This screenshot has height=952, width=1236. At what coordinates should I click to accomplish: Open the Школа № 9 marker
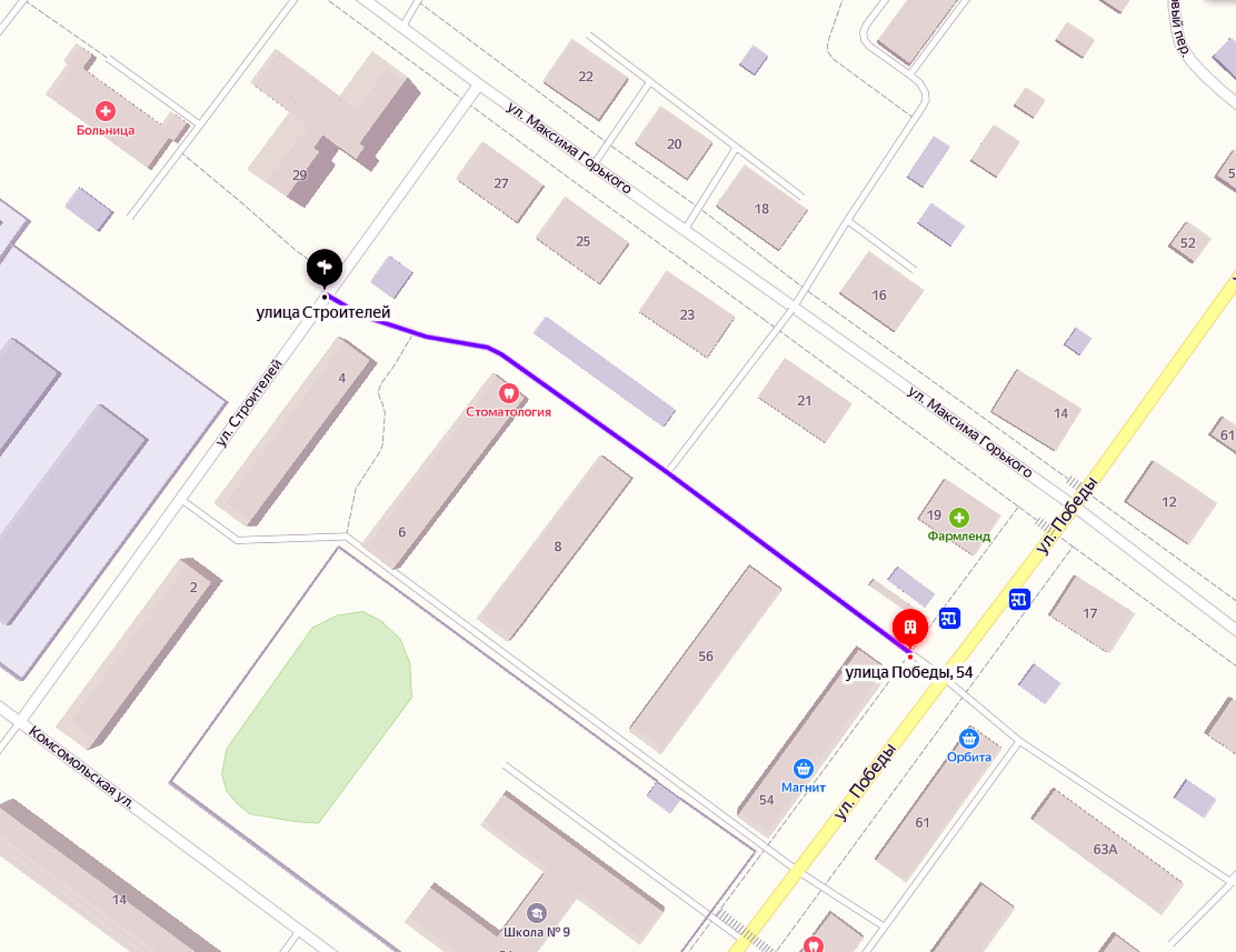537,913
